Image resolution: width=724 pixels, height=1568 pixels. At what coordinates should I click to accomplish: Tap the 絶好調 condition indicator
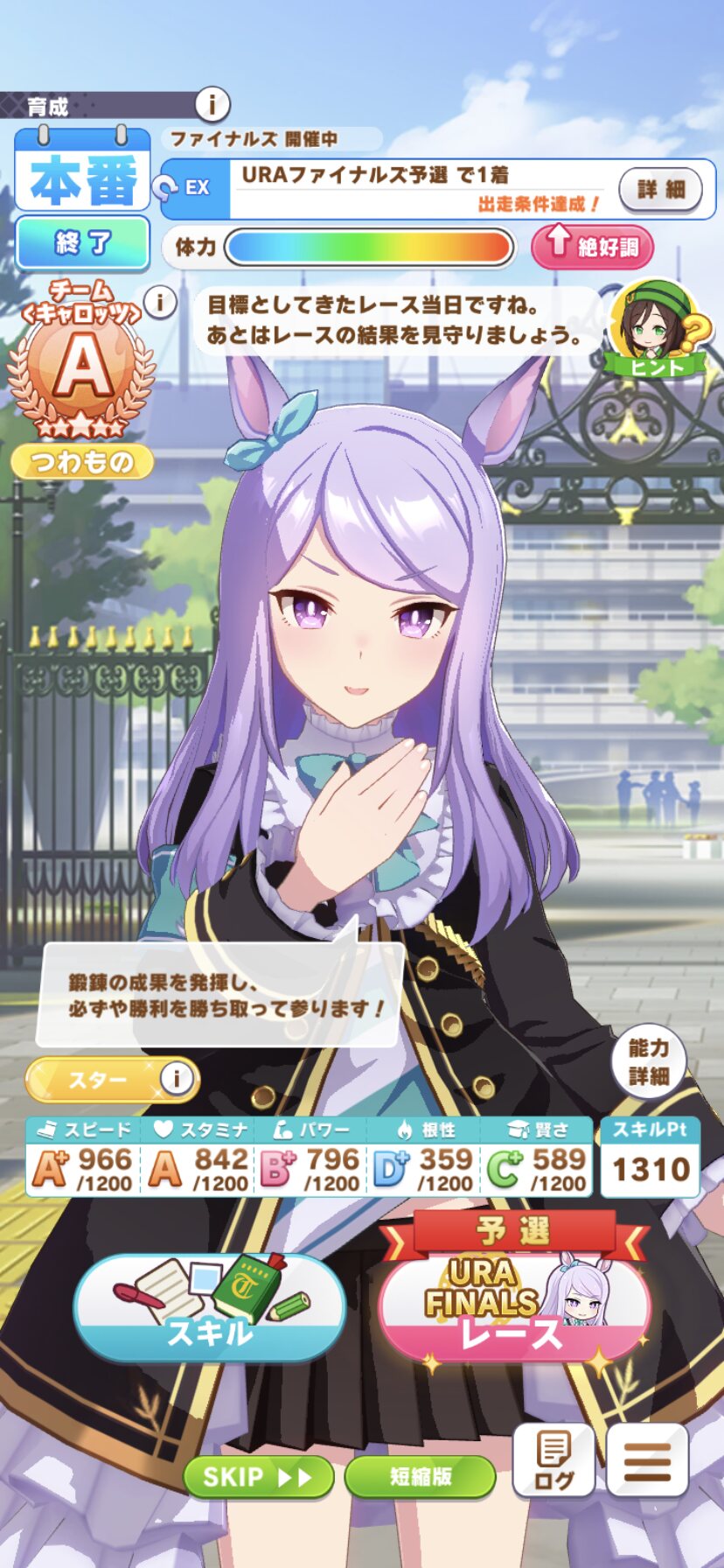click(x=593, y=246)
